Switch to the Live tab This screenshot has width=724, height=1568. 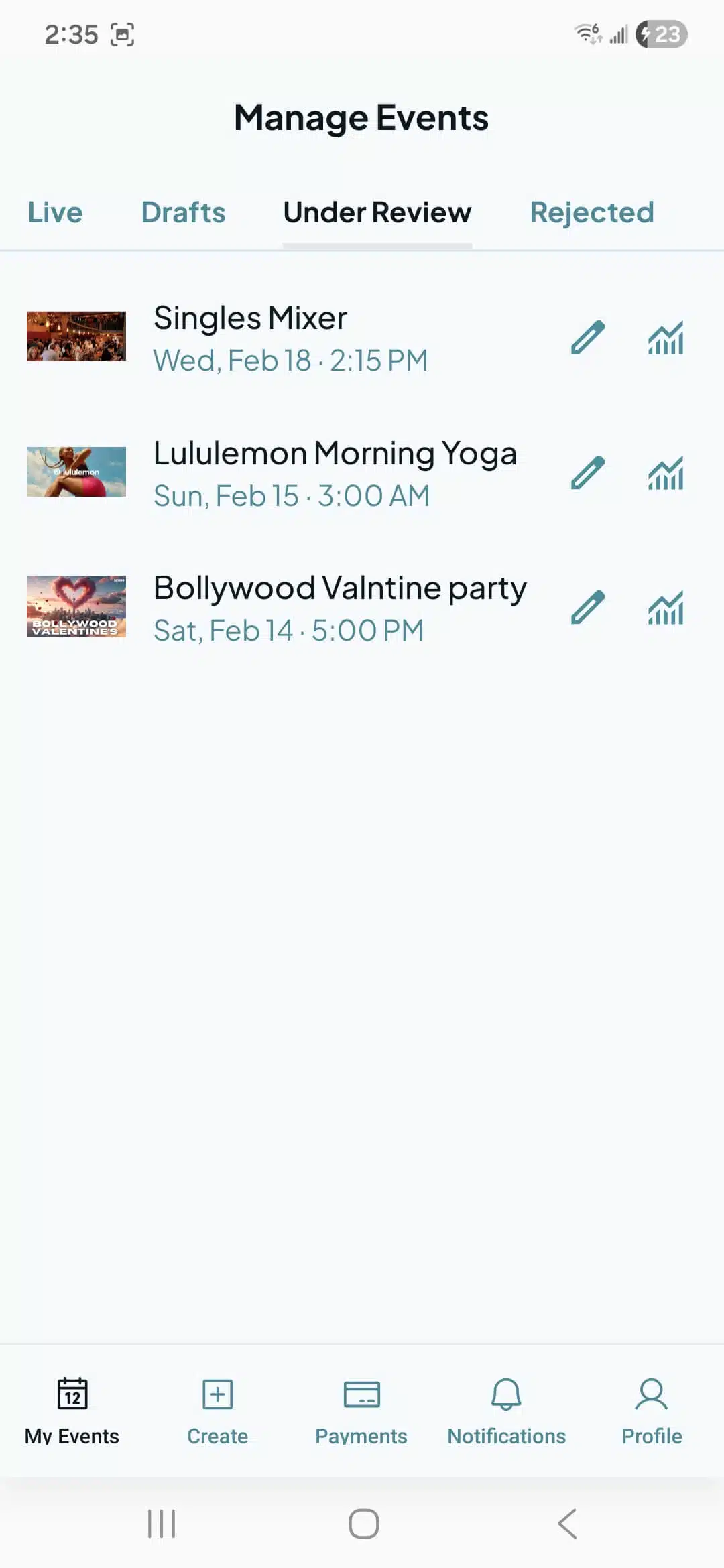click(55, 212)
